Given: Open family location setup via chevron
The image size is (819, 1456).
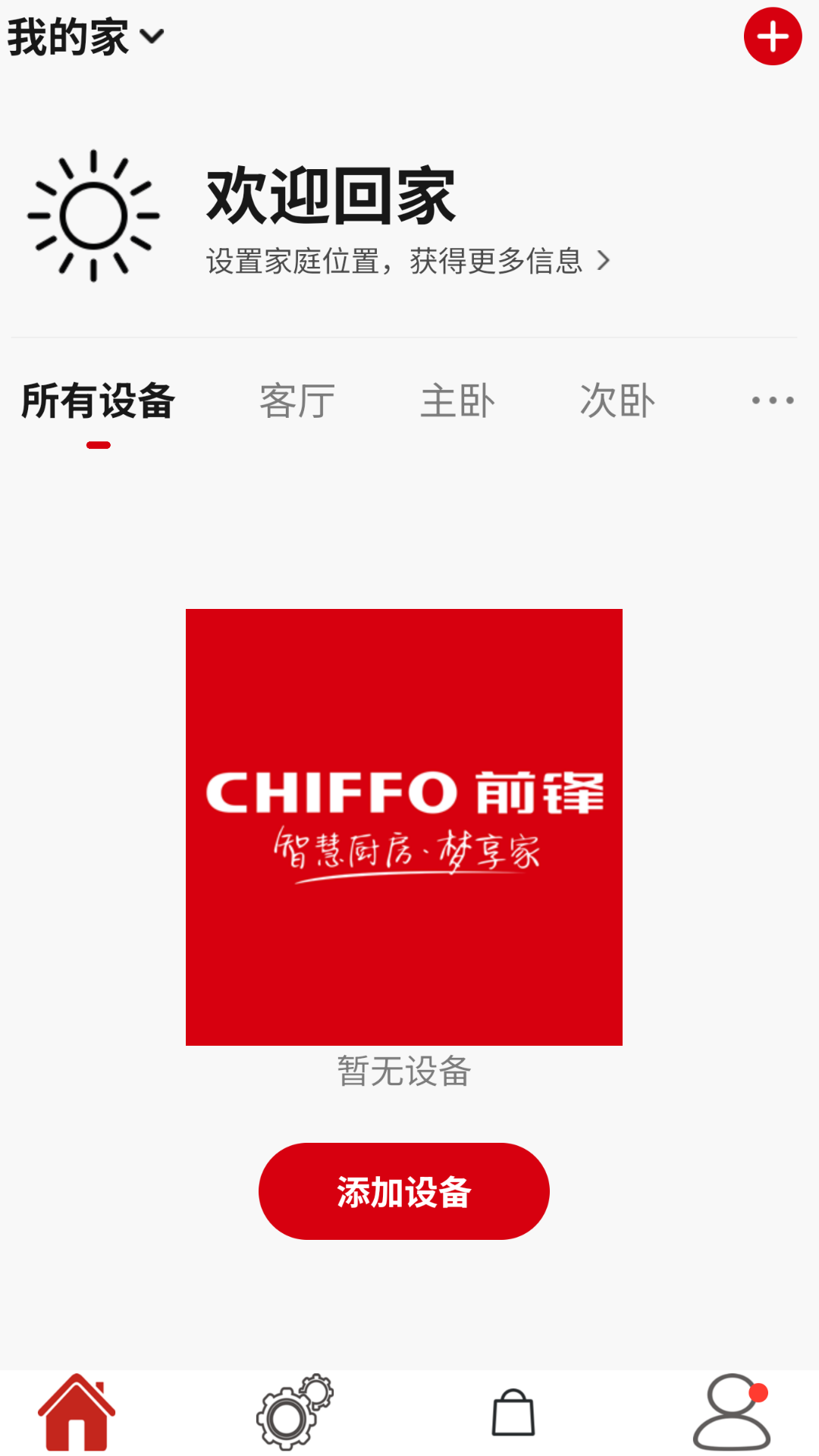Looking at the screenshot, I should tap(604, 260).
